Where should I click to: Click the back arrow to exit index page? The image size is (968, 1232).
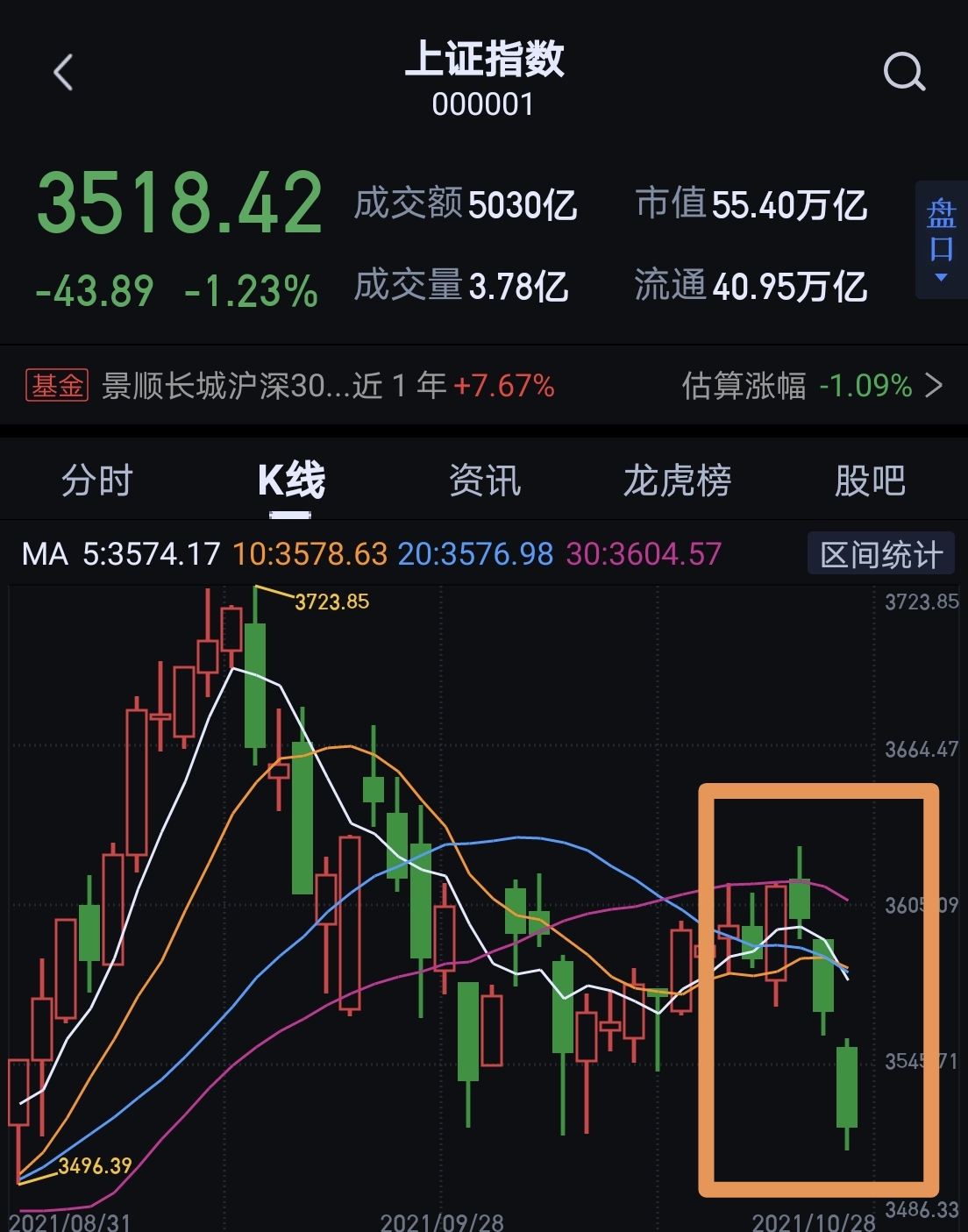(62, 73)
